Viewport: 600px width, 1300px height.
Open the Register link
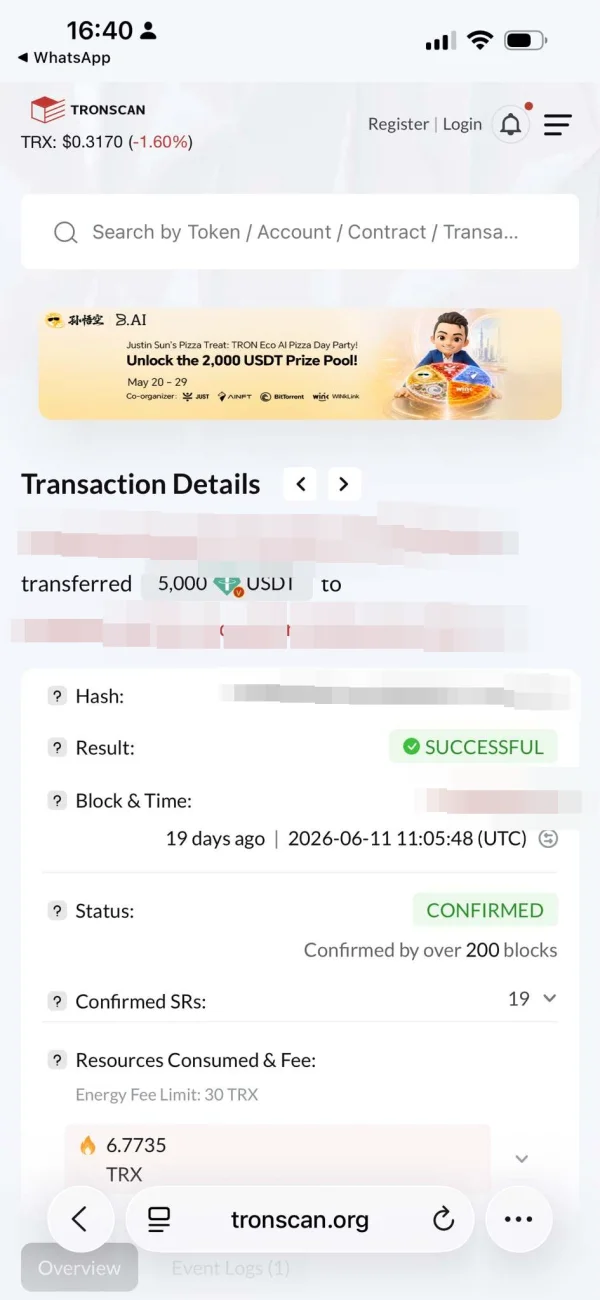(398, 124)
